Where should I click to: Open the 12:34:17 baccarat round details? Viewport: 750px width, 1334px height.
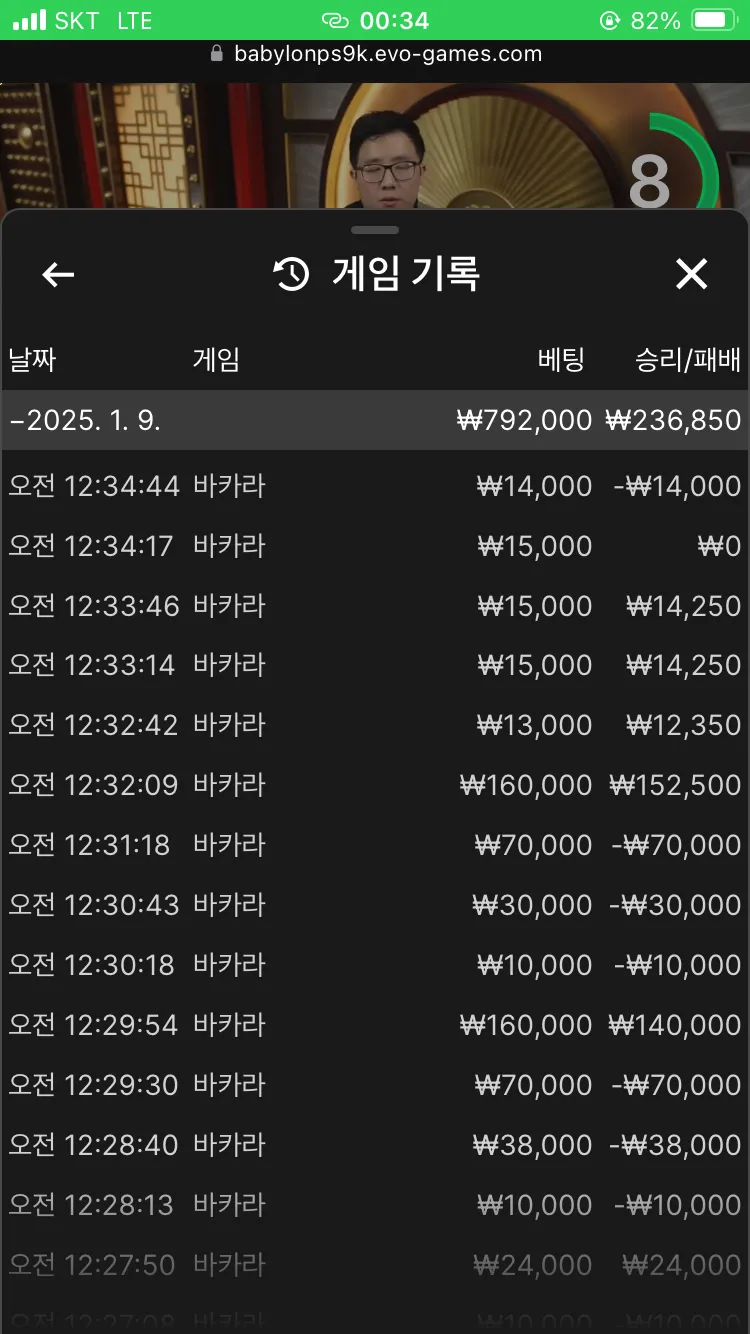click(375, 546)
